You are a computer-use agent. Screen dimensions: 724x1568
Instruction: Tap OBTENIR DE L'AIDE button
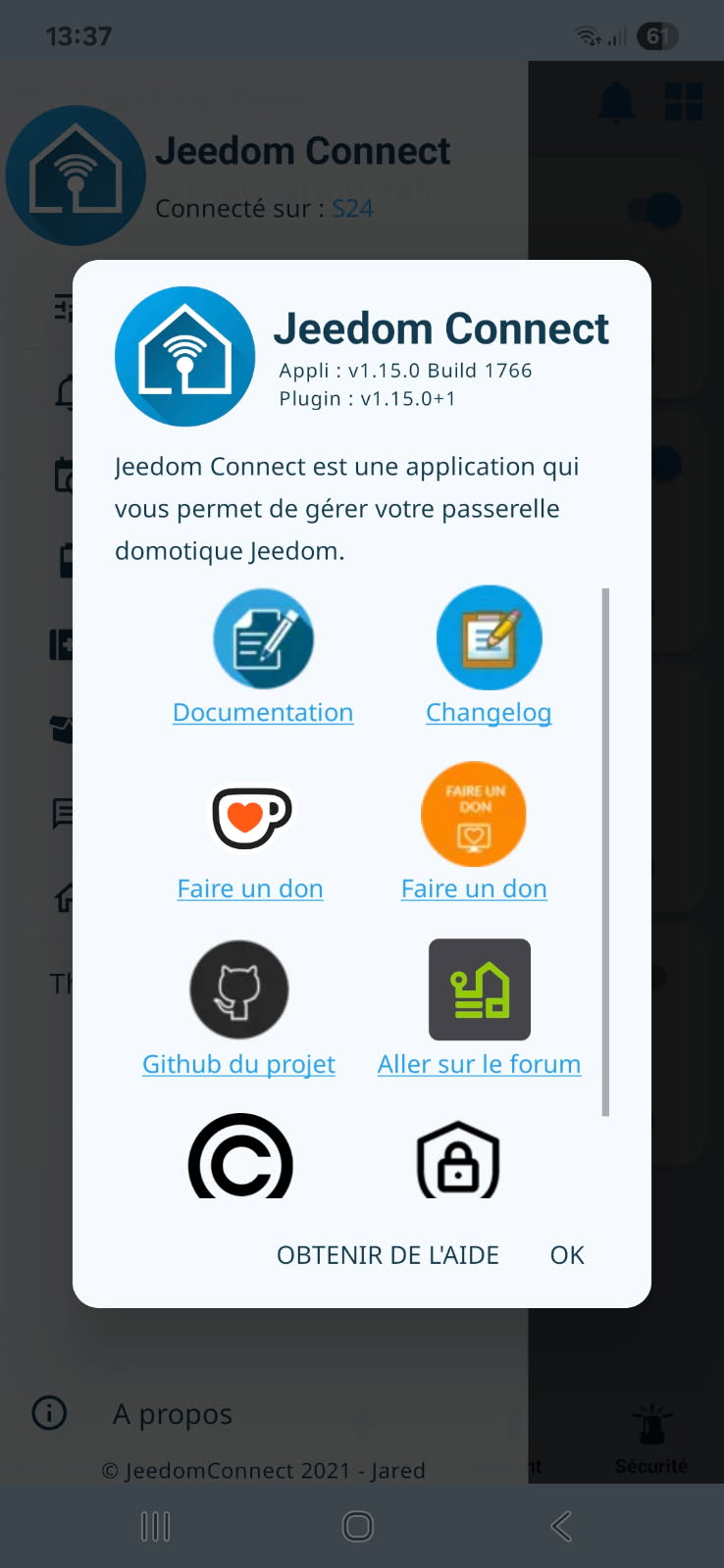[388, 1255]
